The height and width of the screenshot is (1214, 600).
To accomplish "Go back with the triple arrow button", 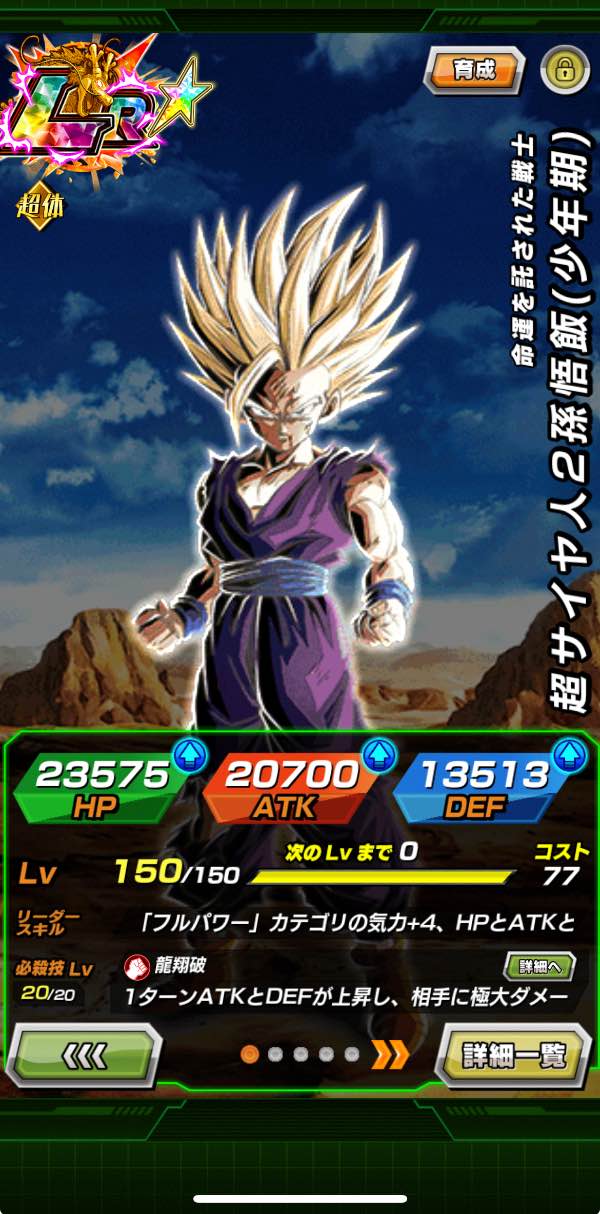I will (84, 1054).
